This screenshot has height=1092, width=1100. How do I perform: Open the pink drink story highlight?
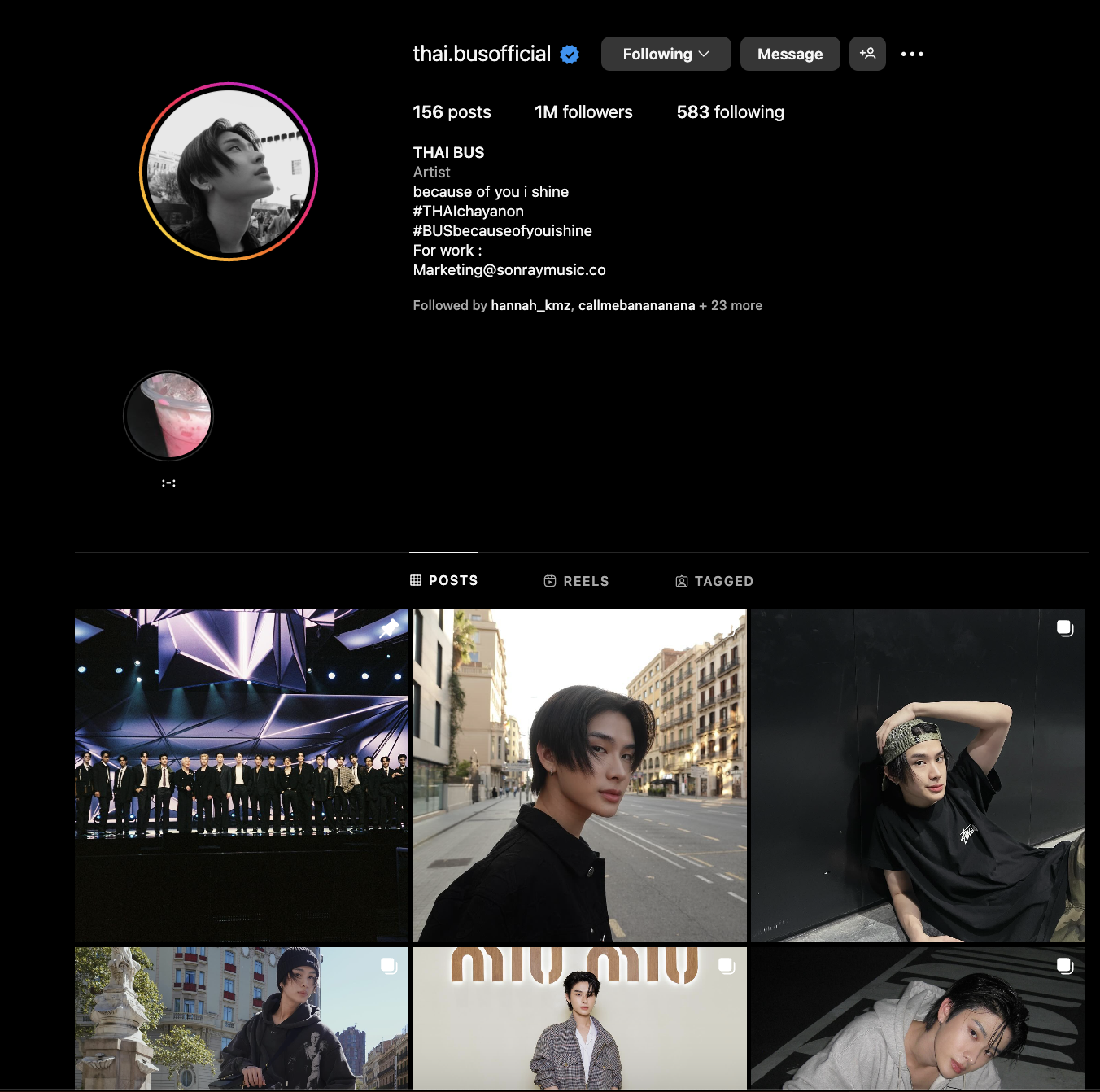168,416
